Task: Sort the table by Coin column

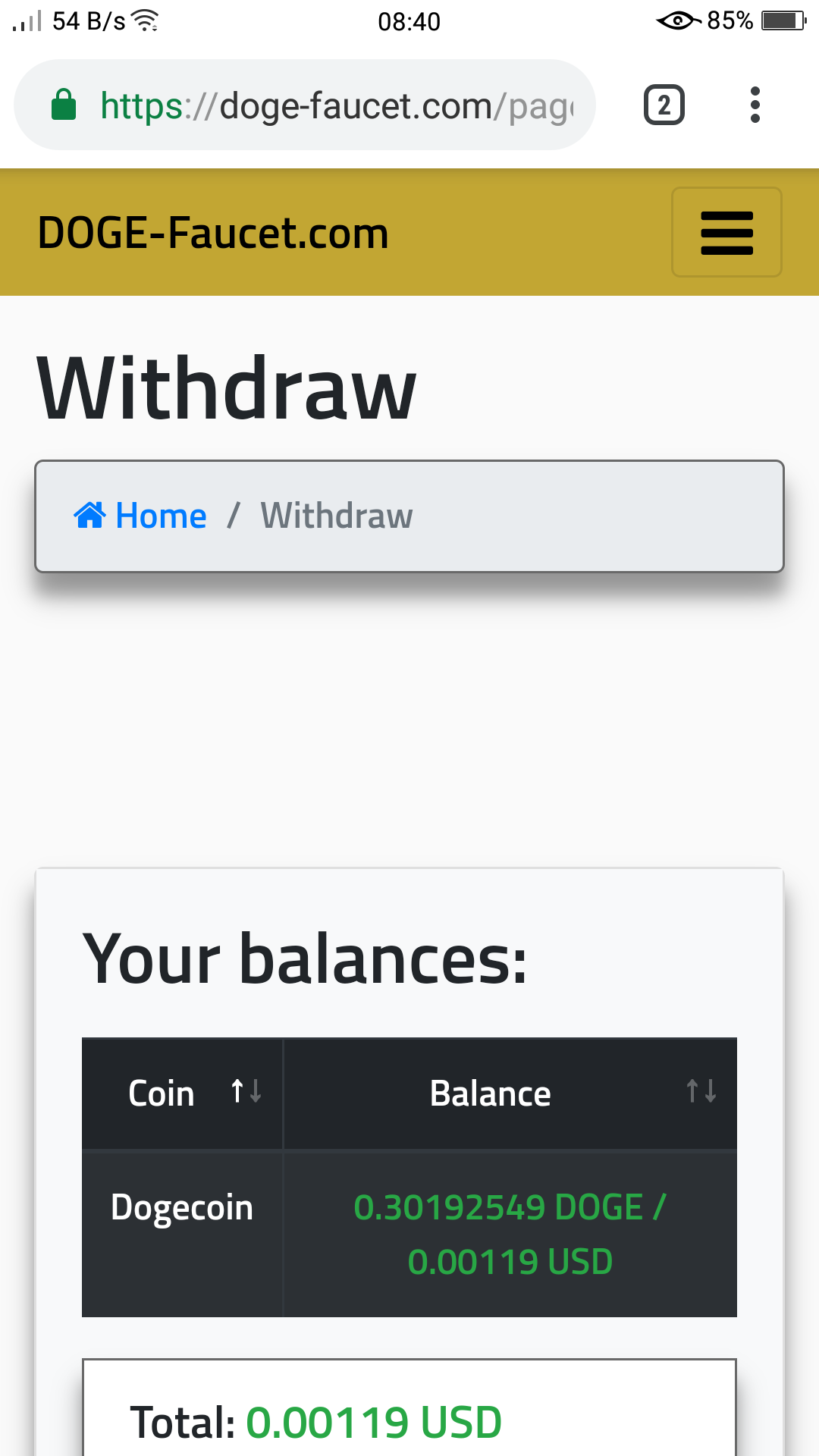Action: (x=182, y=1093)
